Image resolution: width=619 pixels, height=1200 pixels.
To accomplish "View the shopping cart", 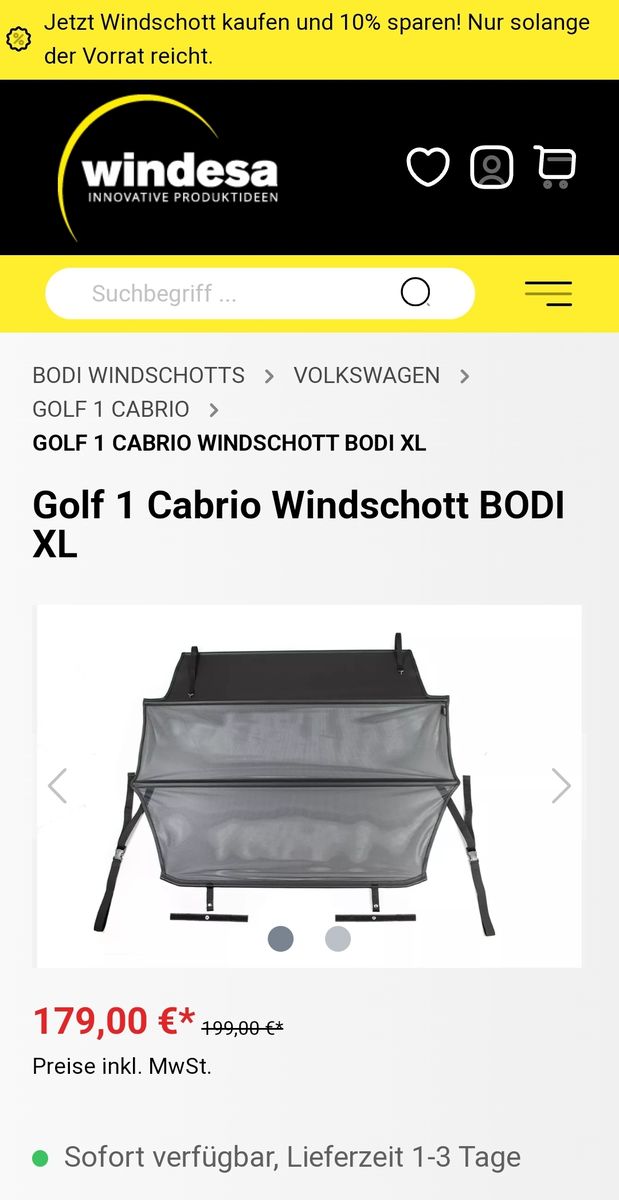I will (x=555, y=167).
